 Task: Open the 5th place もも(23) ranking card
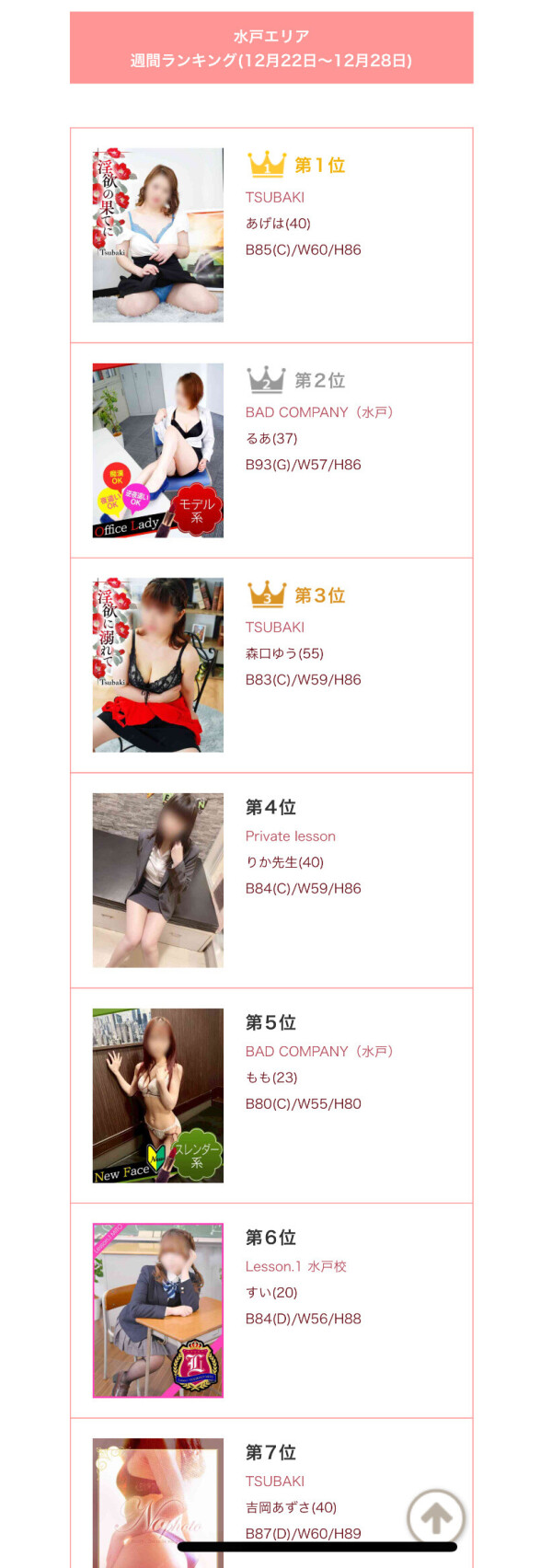pos(271,1095)
